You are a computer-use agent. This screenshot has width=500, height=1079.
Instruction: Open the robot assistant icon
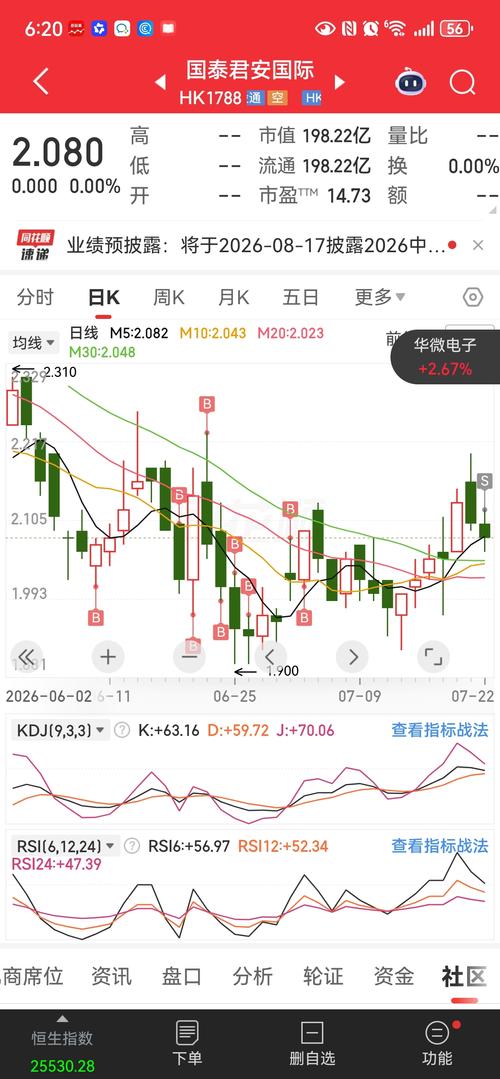pos(411,83)
